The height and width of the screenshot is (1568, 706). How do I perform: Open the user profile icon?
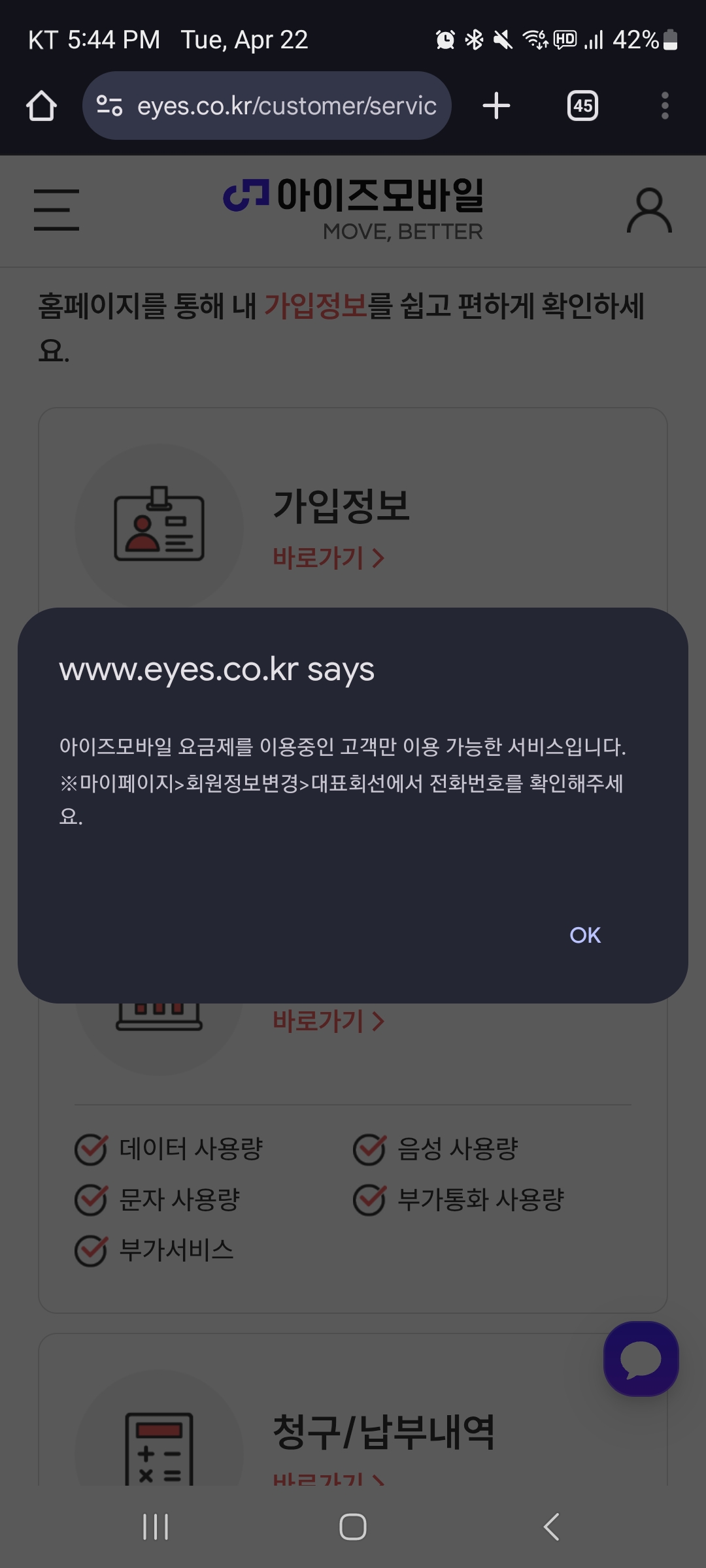(649, 210)
